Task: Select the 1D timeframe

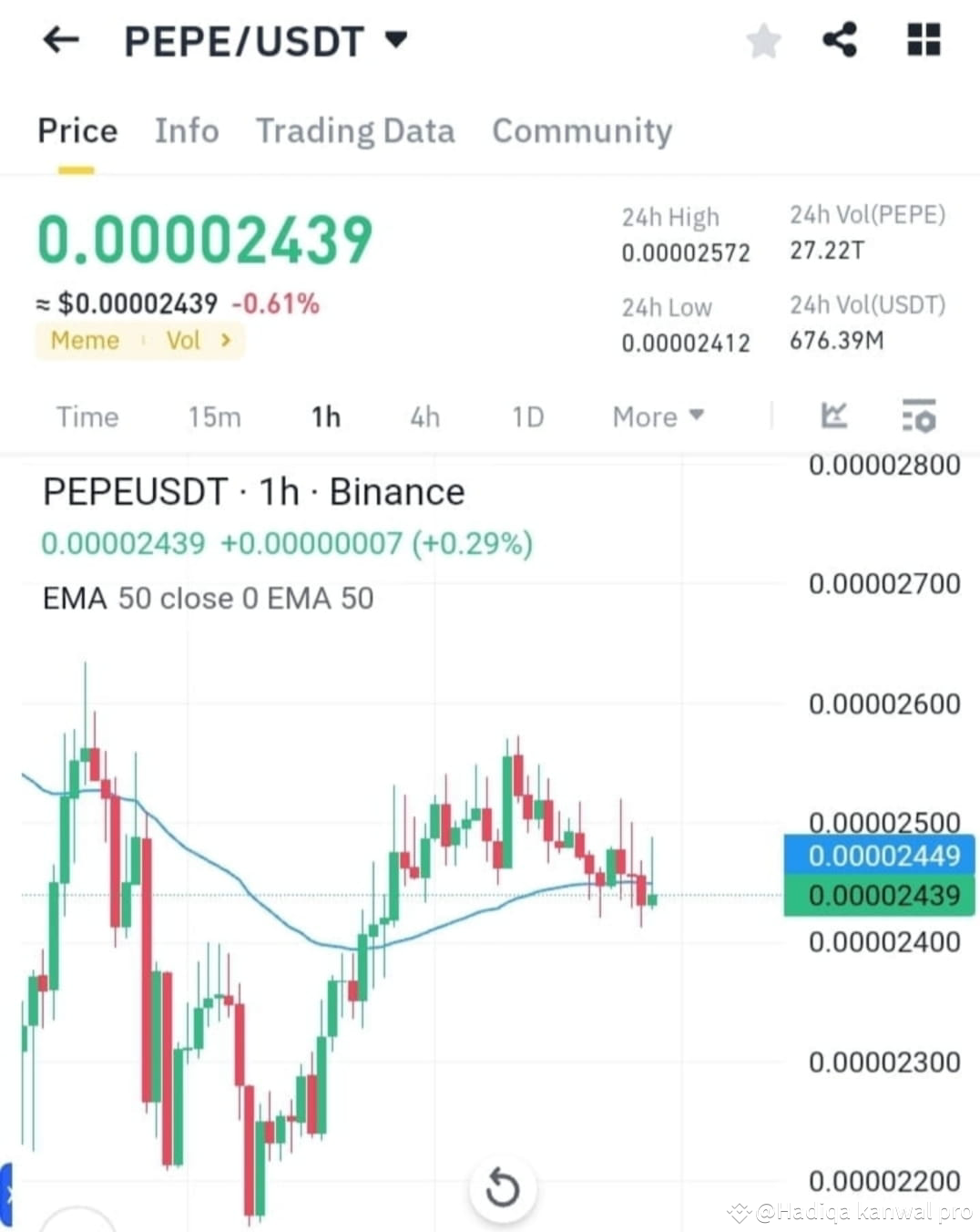Action: pyautogui.click(x=526, y=416)
